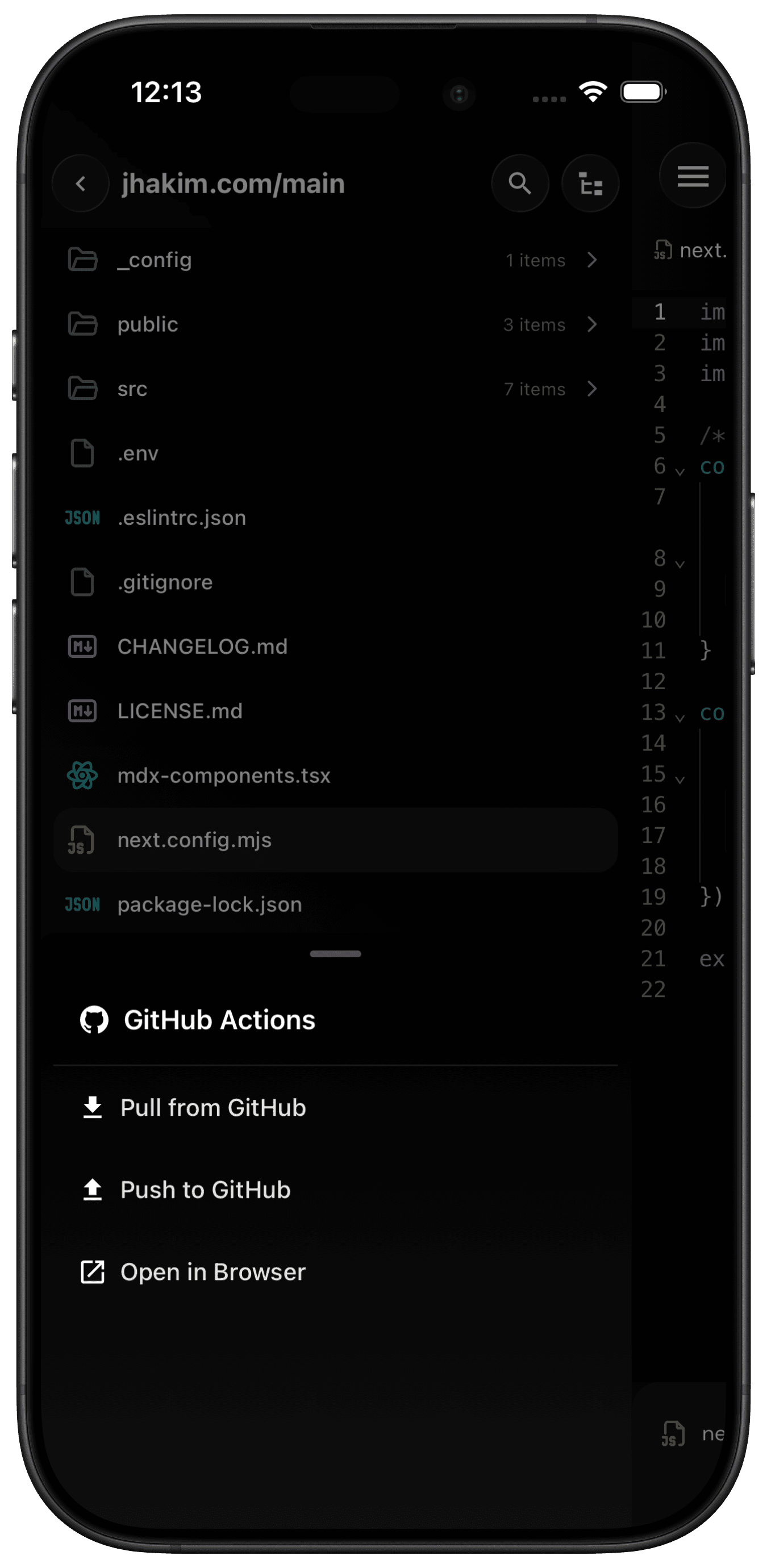Select the .env file
The image size is (767, 1568).
pos(138,453)
